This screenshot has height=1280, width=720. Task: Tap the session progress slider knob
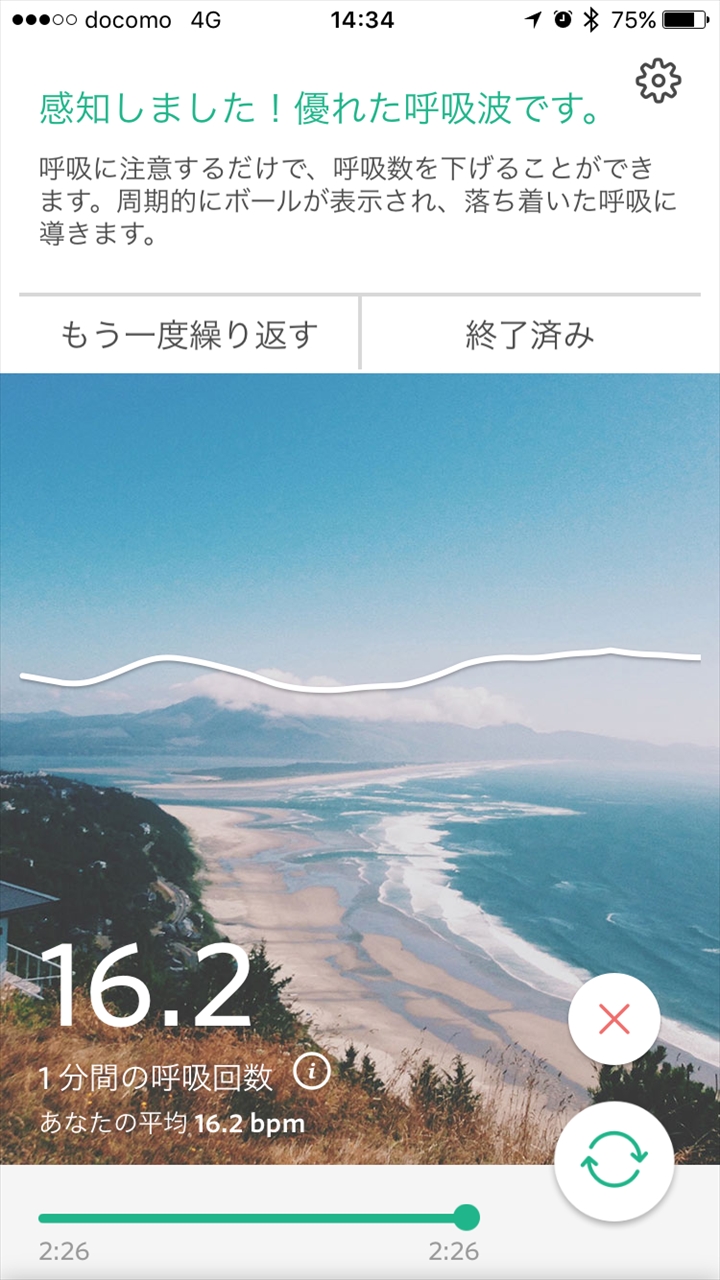point(465,1217)
